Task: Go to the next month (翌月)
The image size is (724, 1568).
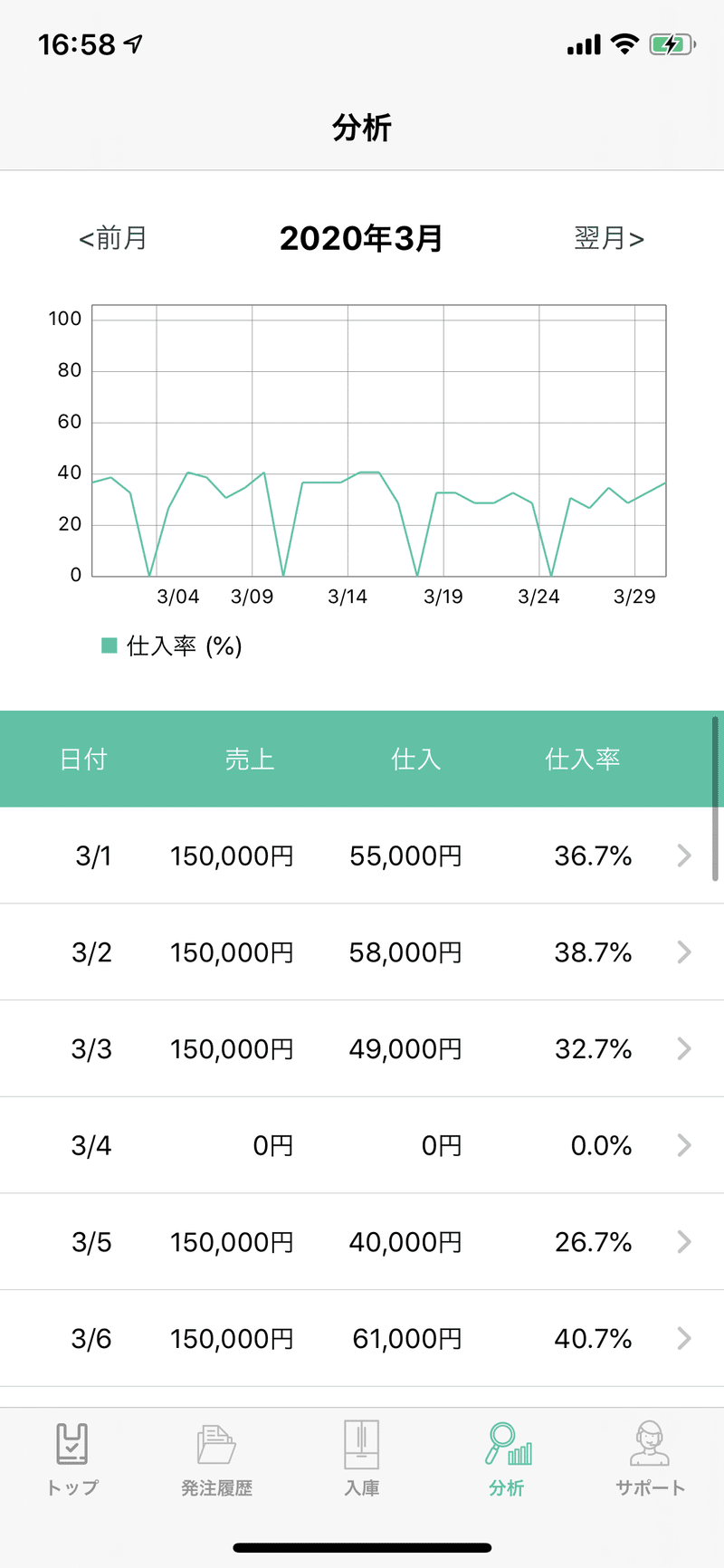Action: (609, 239)
